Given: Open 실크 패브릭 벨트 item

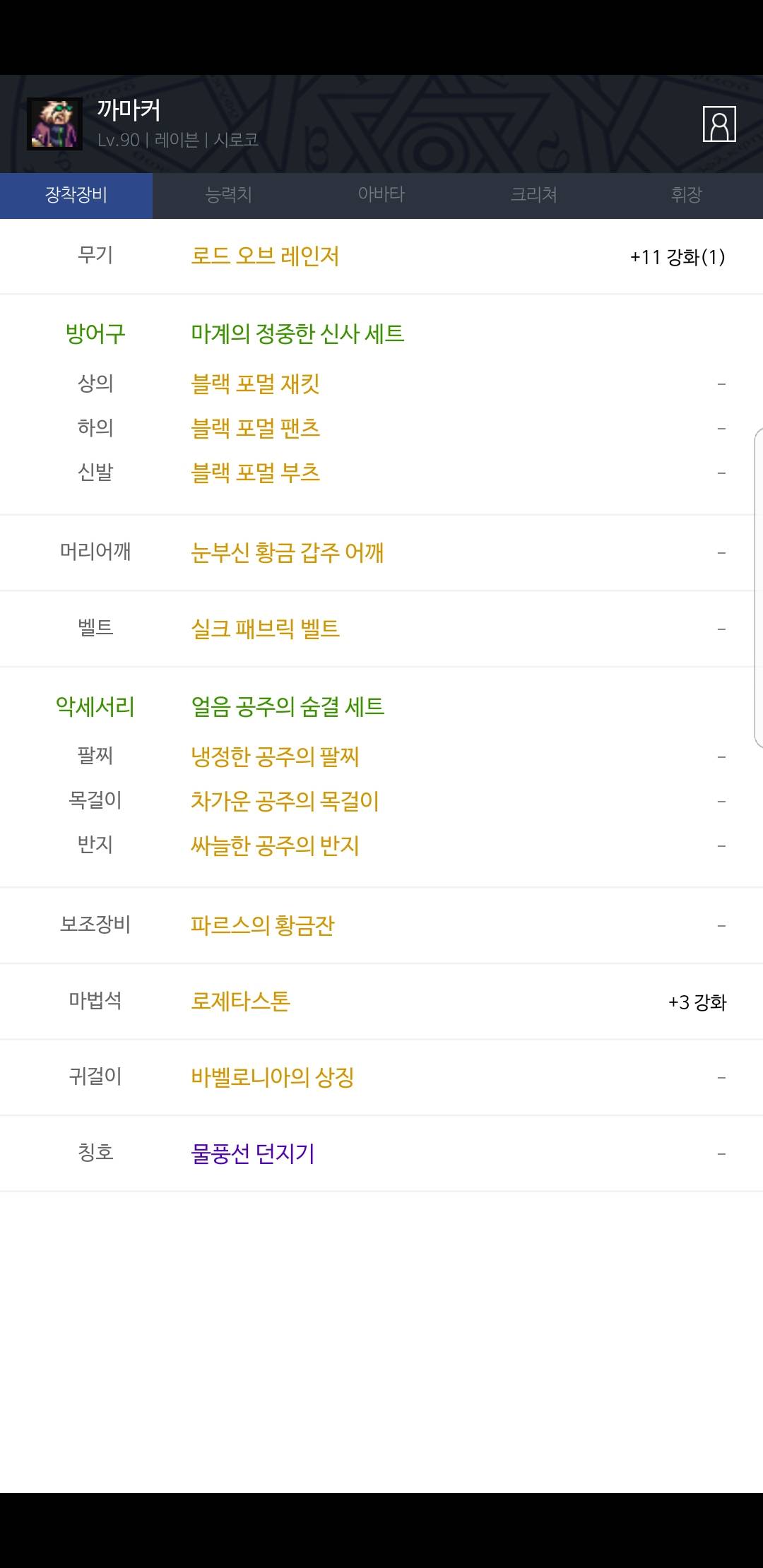Looking at the screenshot, I should (x=265, y=629).
